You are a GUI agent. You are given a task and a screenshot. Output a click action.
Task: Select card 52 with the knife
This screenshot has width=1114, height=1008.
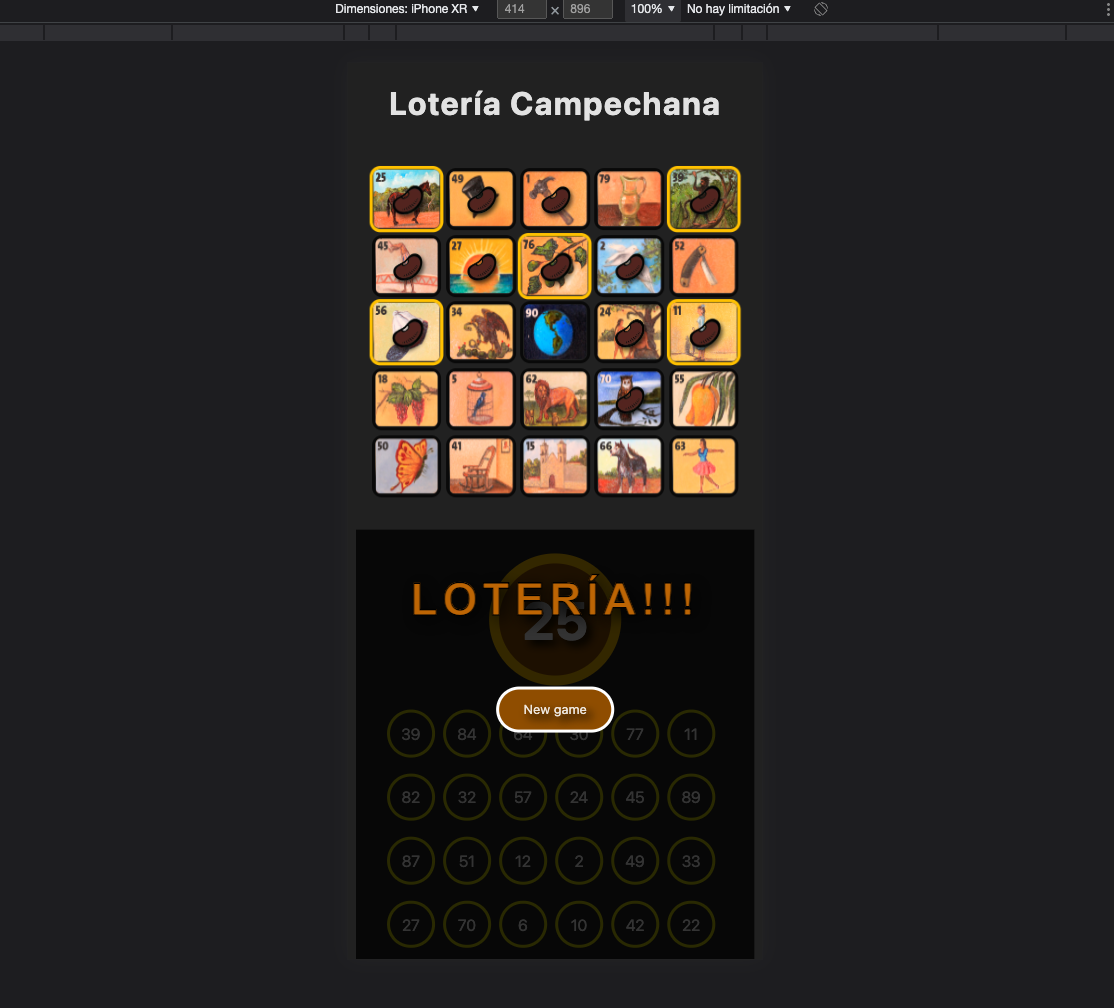[x=704, y=265]
